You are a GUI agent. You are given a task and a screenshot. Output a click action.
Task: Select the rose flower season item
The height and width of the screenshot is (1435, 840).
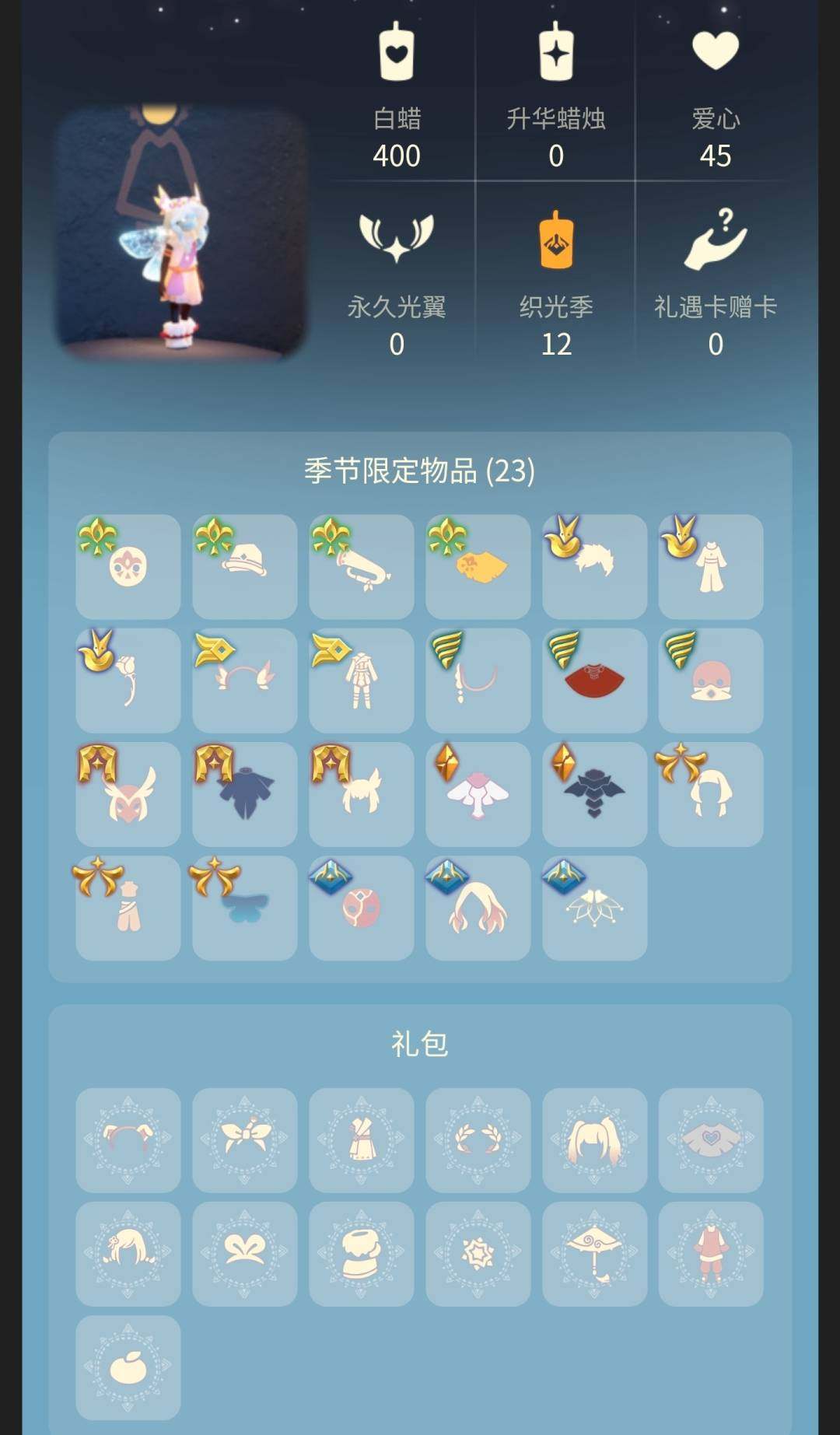tap(128, 681)
